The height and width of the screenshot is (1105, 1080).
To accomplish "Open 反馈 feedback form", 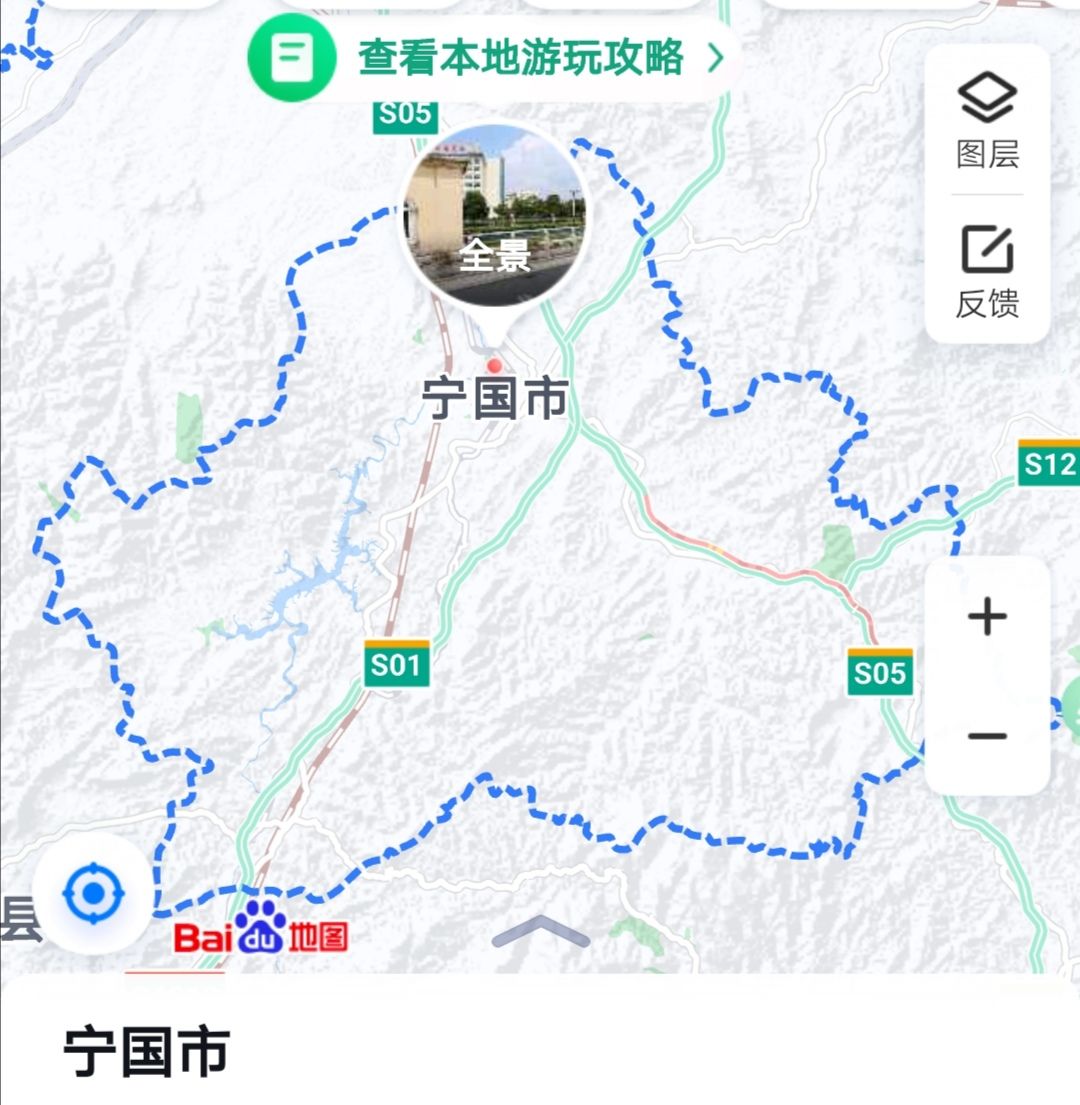I will click(987, 270).
